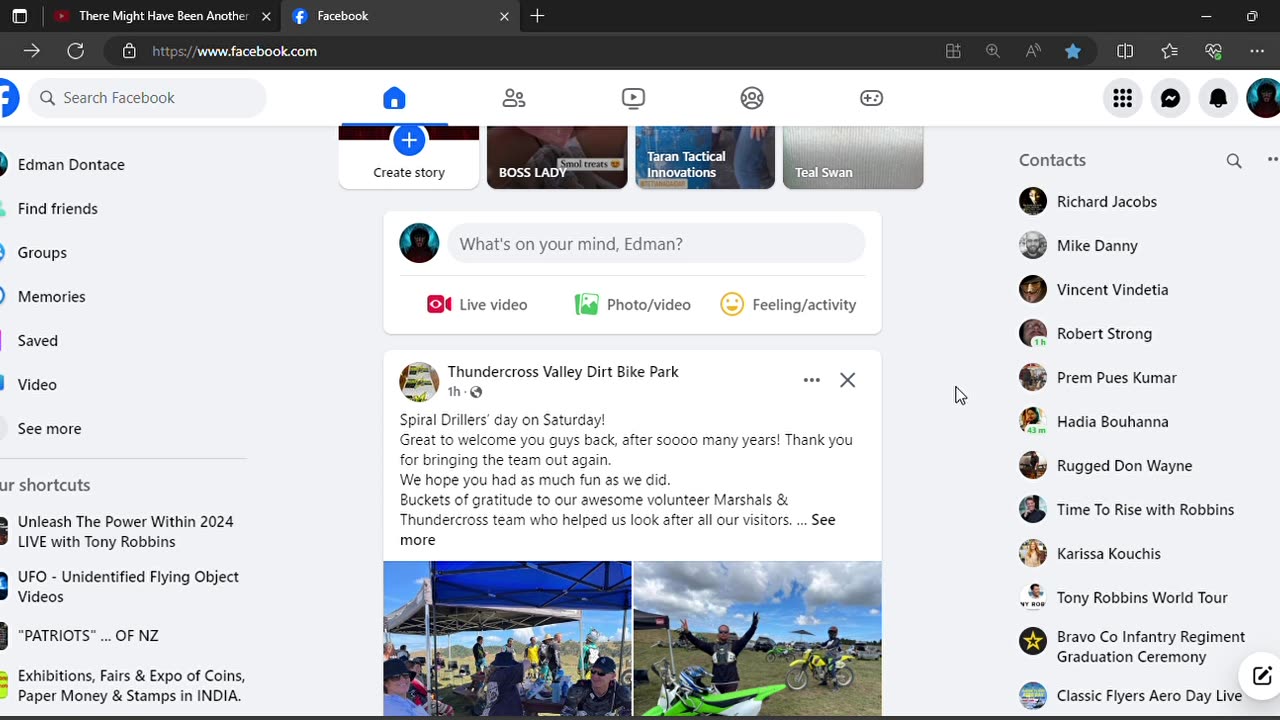The height and width of the screenshot is (720, 1280).
Task: Expand the post with See more
Action: pos(823,520)
